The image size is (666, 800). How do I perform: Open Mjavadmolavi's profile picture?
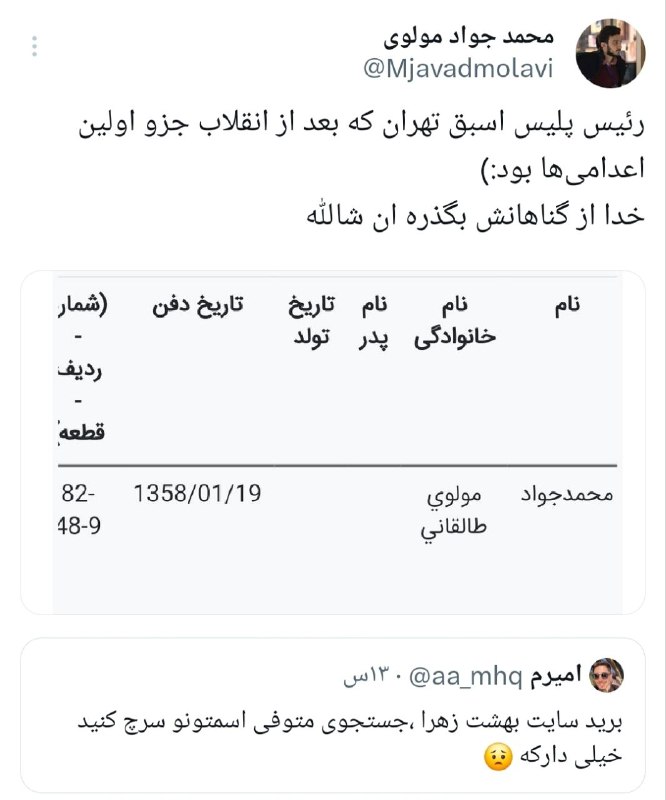(613, 52)
